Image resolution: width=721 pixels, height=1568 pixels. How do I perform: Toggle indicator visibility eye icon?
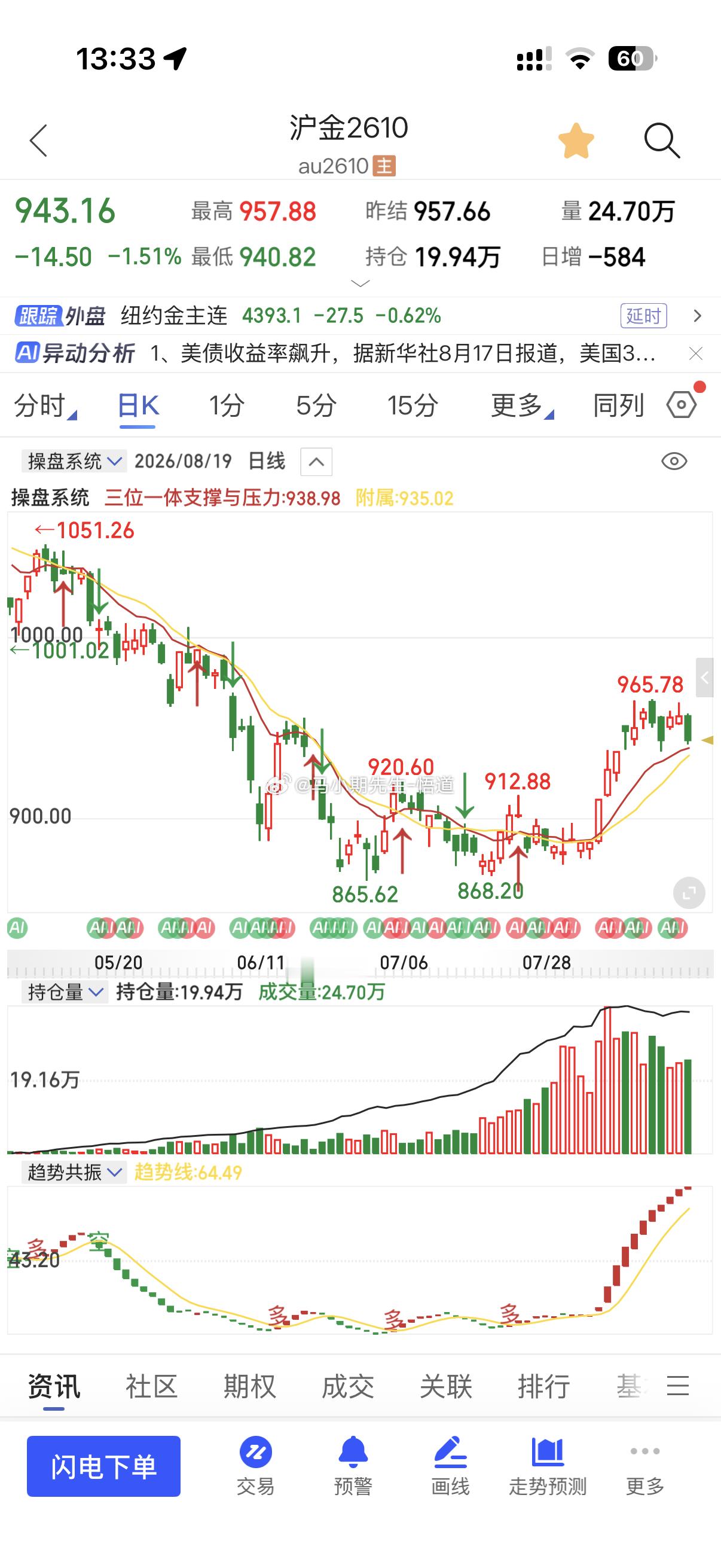pyautogui.click(x=674, y=462)
